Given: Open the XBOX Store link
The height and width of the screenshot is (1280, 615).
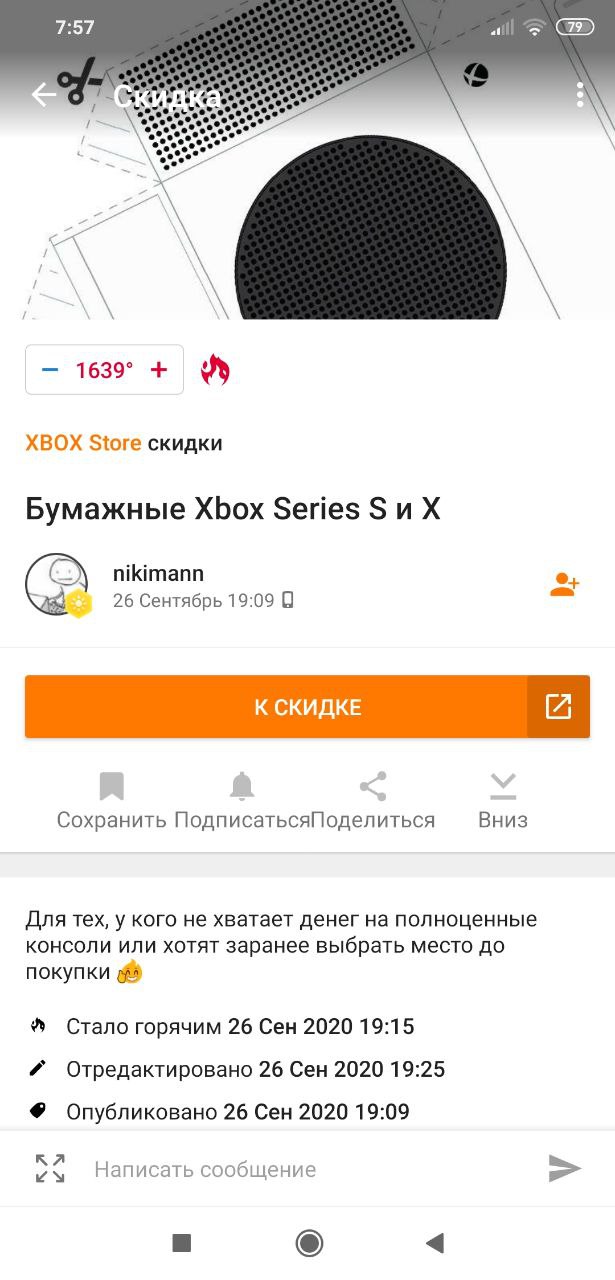Looking at the screenshot, I should click(83, 443).
